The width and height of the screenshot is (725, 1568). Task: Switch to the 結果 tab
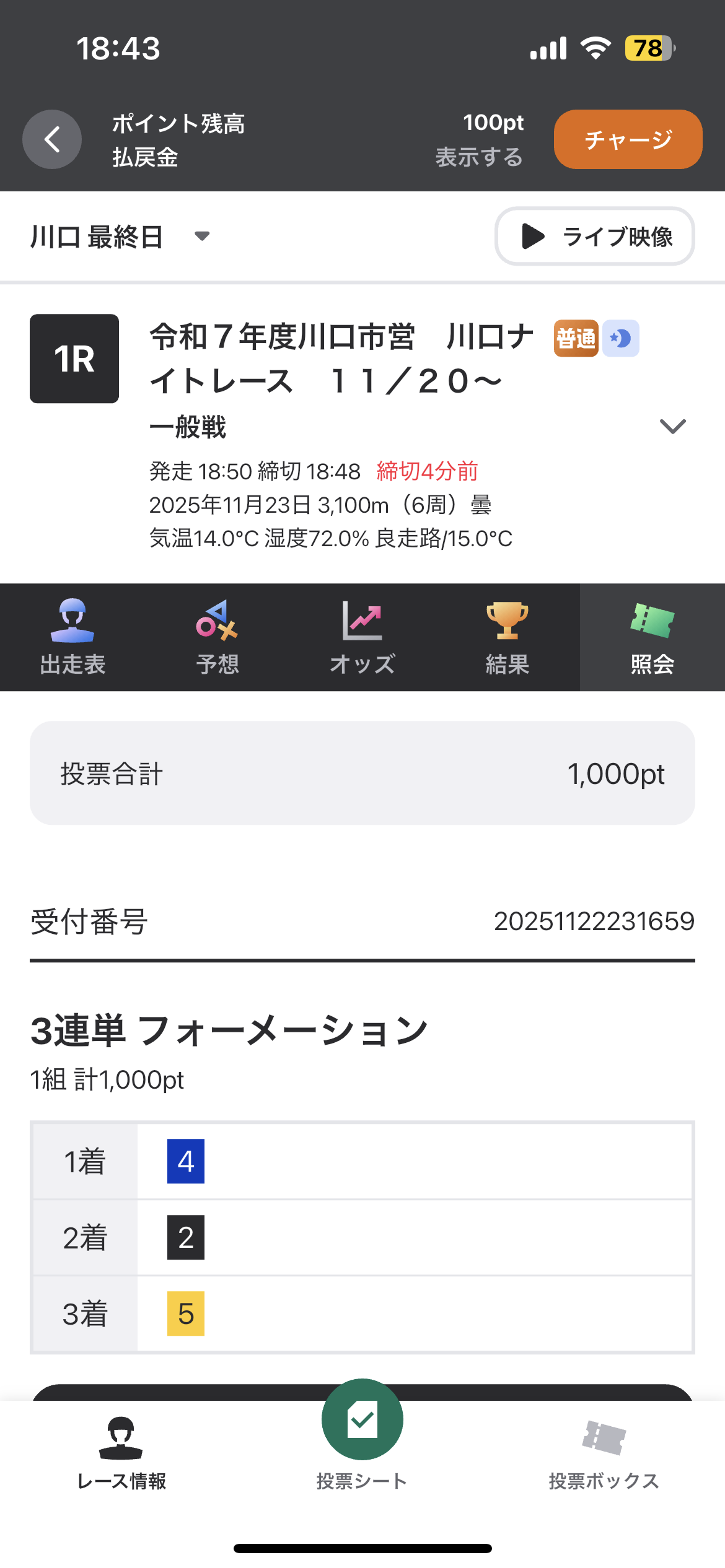tap(507, 637)
